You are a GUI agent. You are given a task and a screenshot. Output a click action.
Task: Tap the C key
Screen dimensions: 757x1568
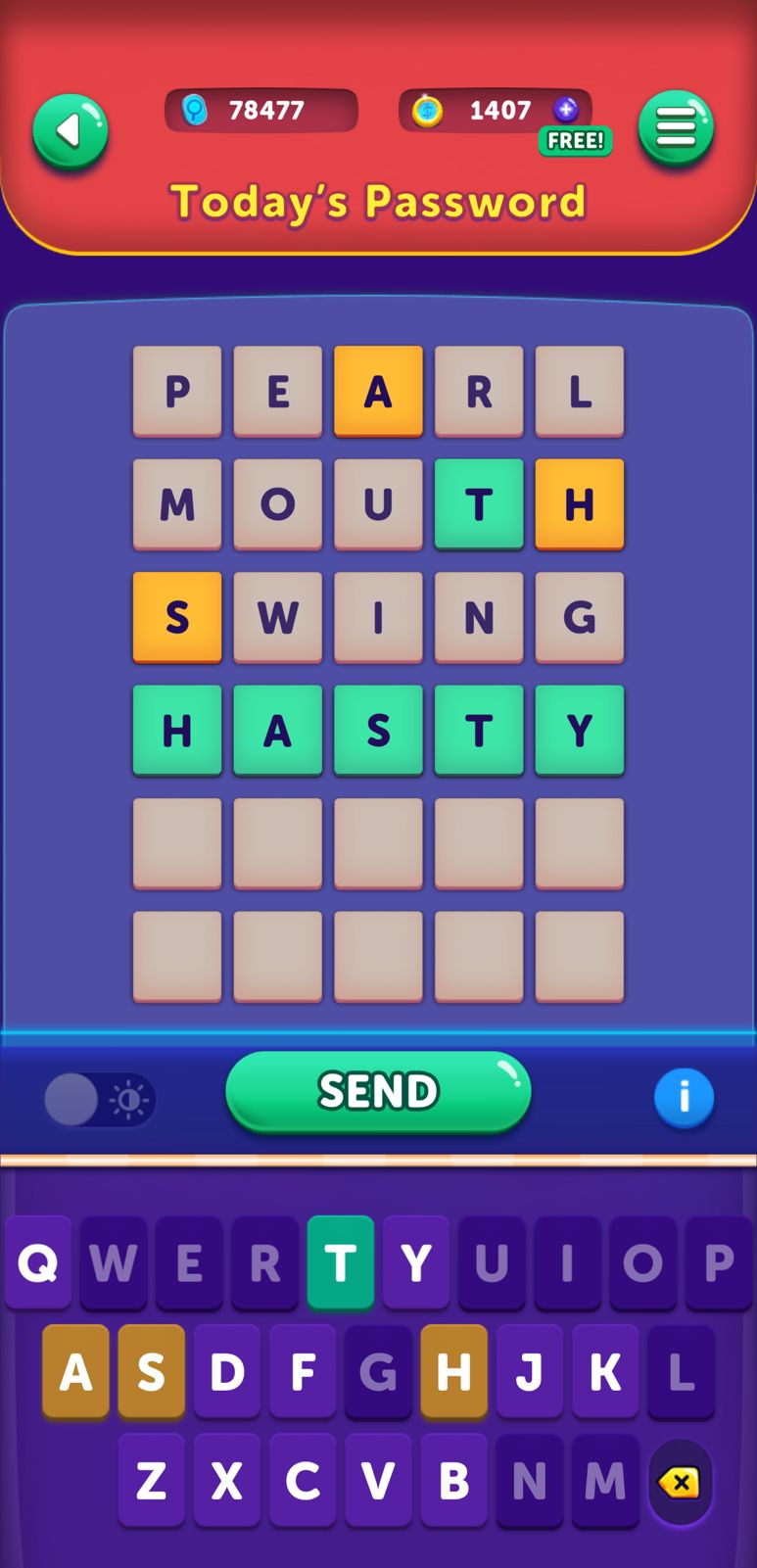tap(303, 1481)
